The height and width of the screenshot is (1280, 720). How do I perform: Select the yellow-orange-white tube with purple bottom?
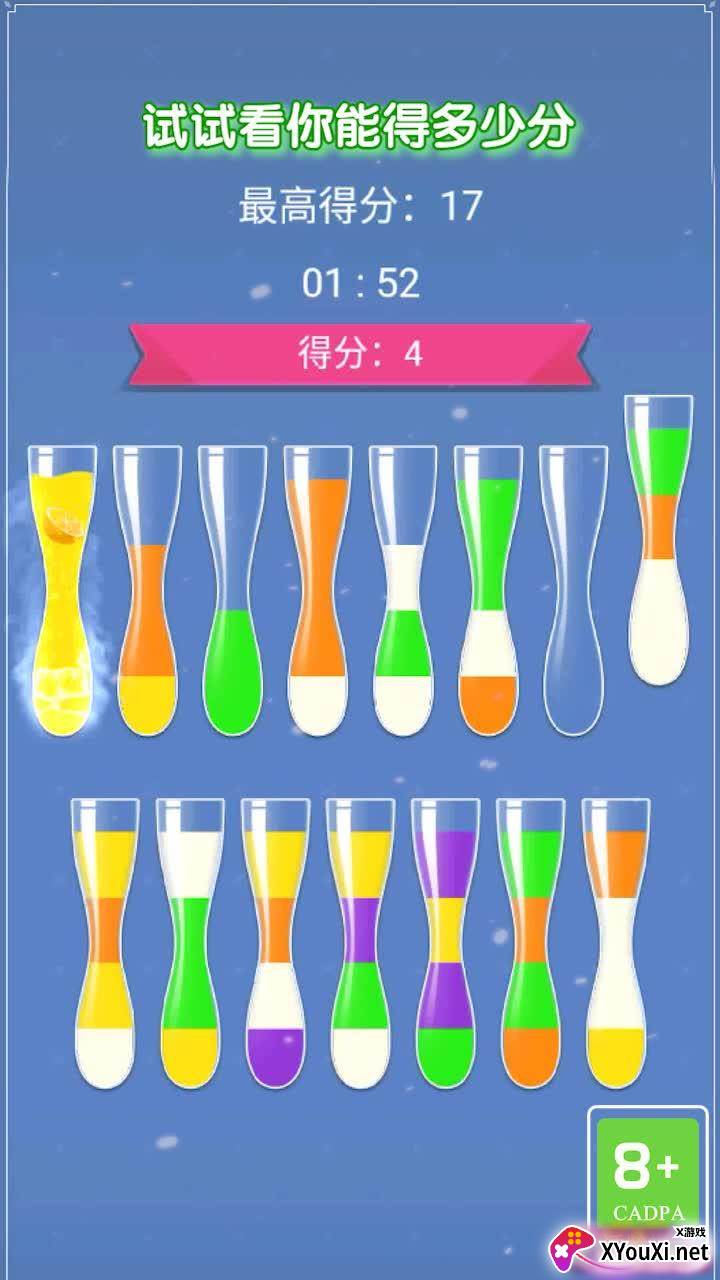[275, 943]
